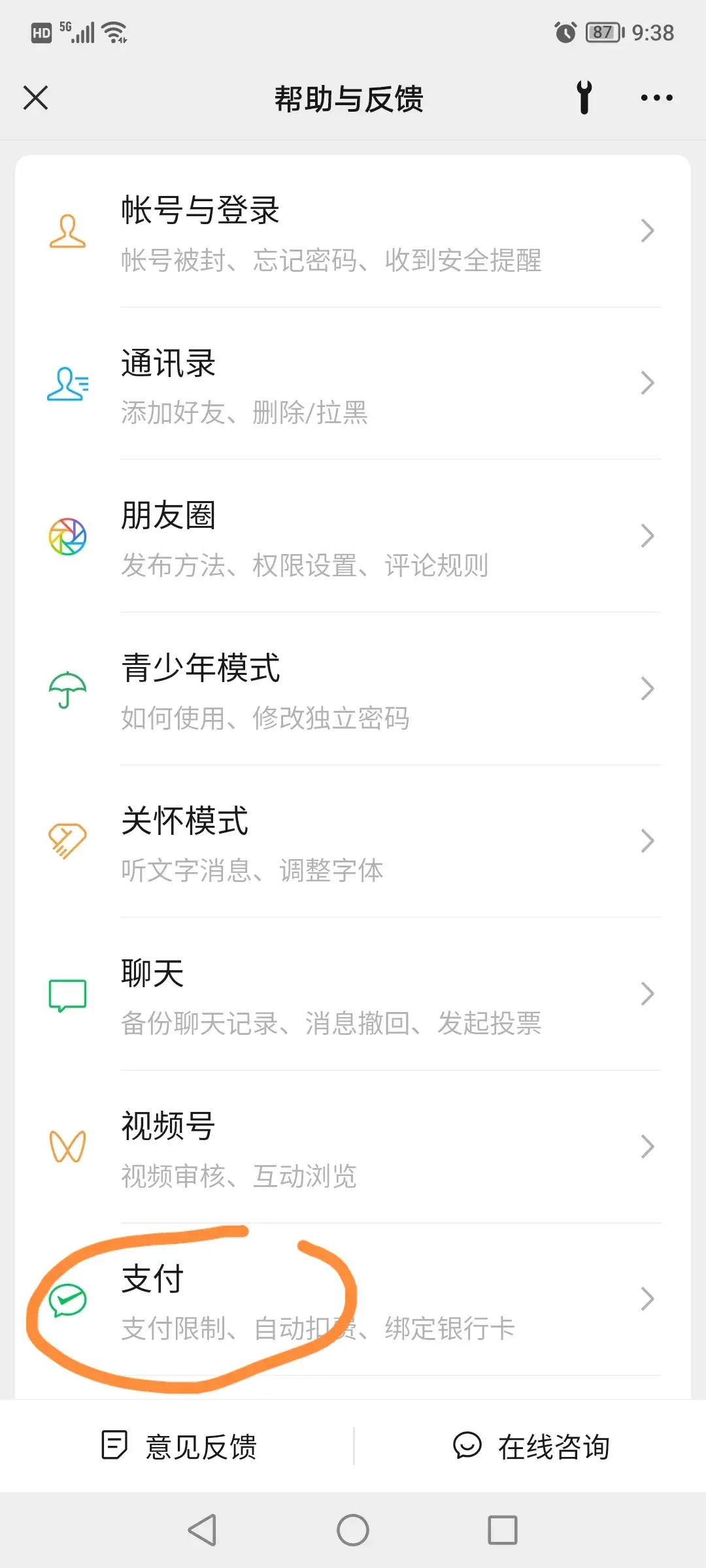The height and width of the screenshot is (1568, 706).
Task: Expand the 帐号与登录 section chevron
Action: tap(647, 231)
